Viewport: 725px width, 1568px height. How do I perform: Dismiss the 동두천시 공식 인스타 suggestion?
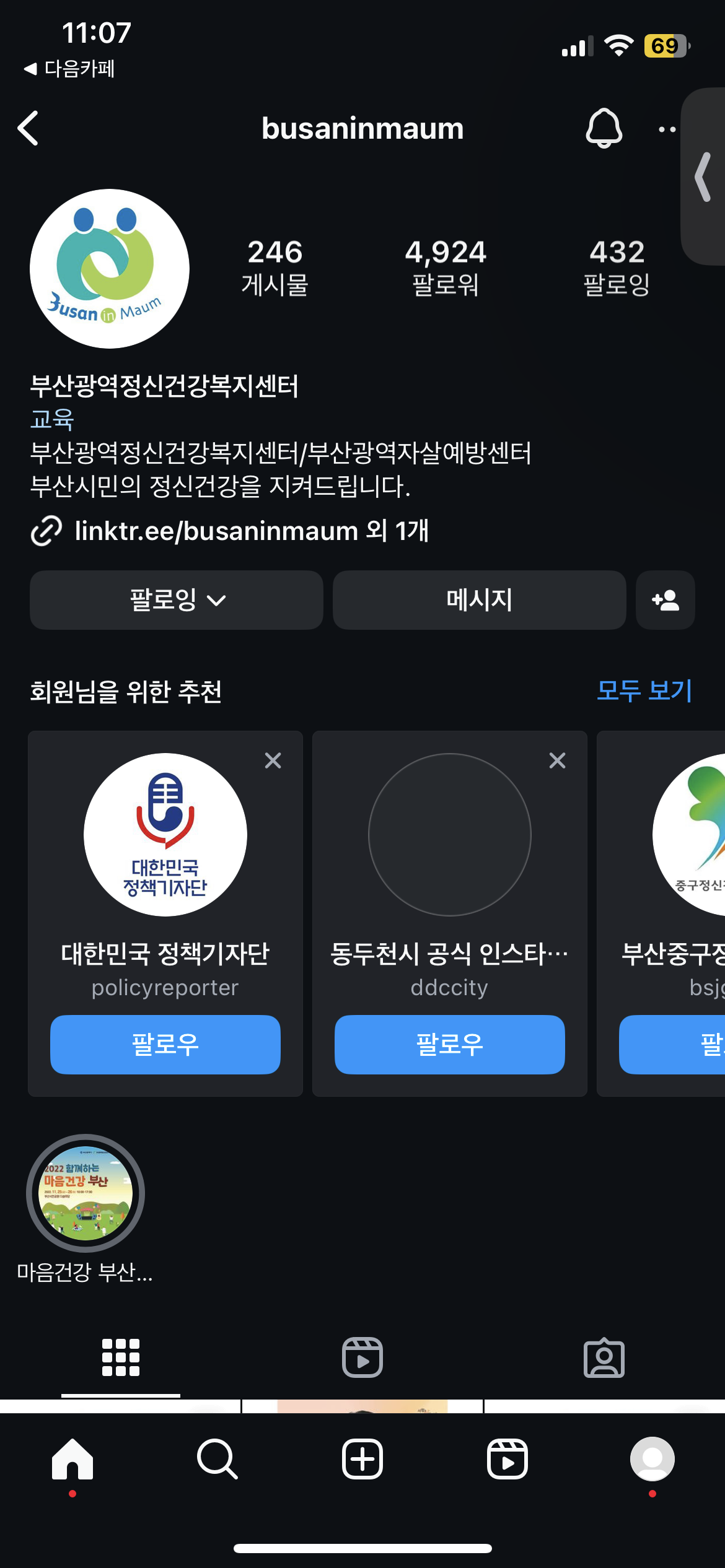(557, 760)
